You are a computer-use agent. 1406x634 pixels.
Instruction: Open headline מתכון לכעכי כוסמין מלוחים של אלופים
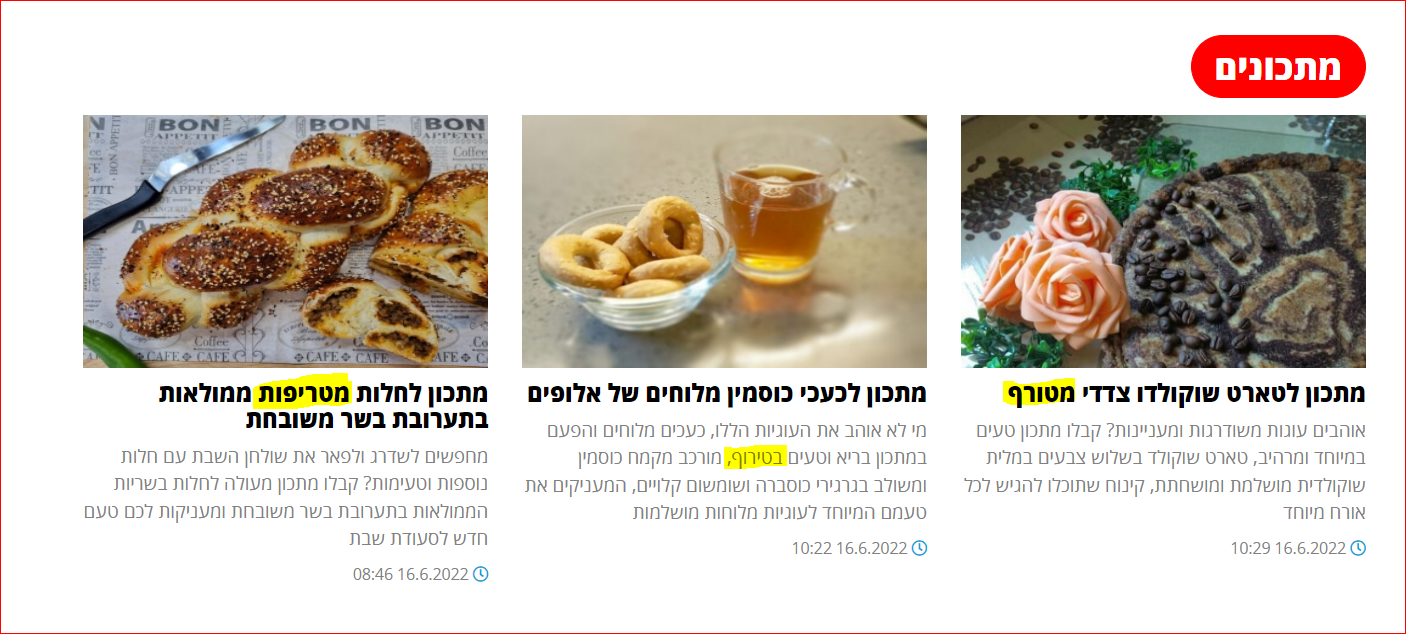(x=727, y=394)
